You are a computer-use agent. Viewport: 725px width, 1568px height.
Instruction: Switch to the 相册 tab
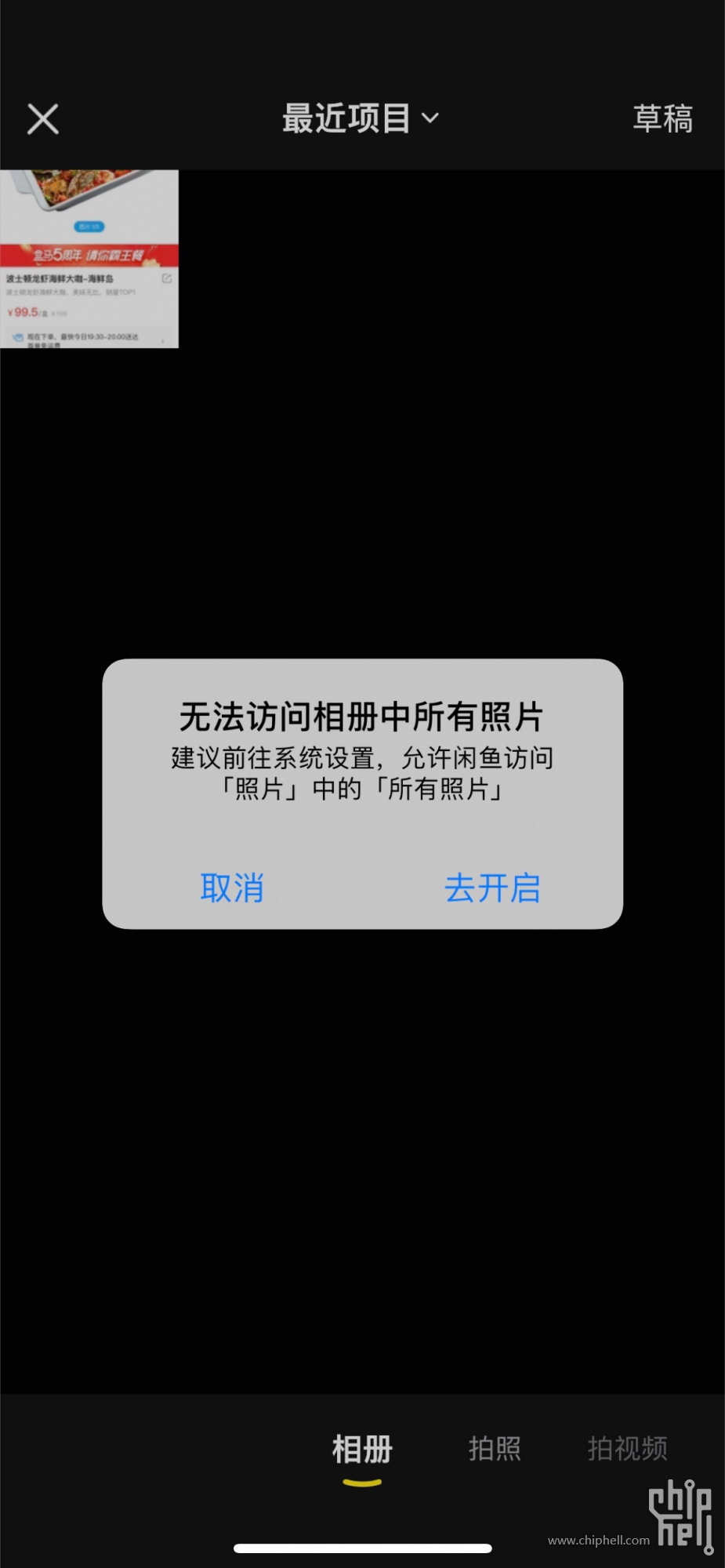(x=362, y=1449)
